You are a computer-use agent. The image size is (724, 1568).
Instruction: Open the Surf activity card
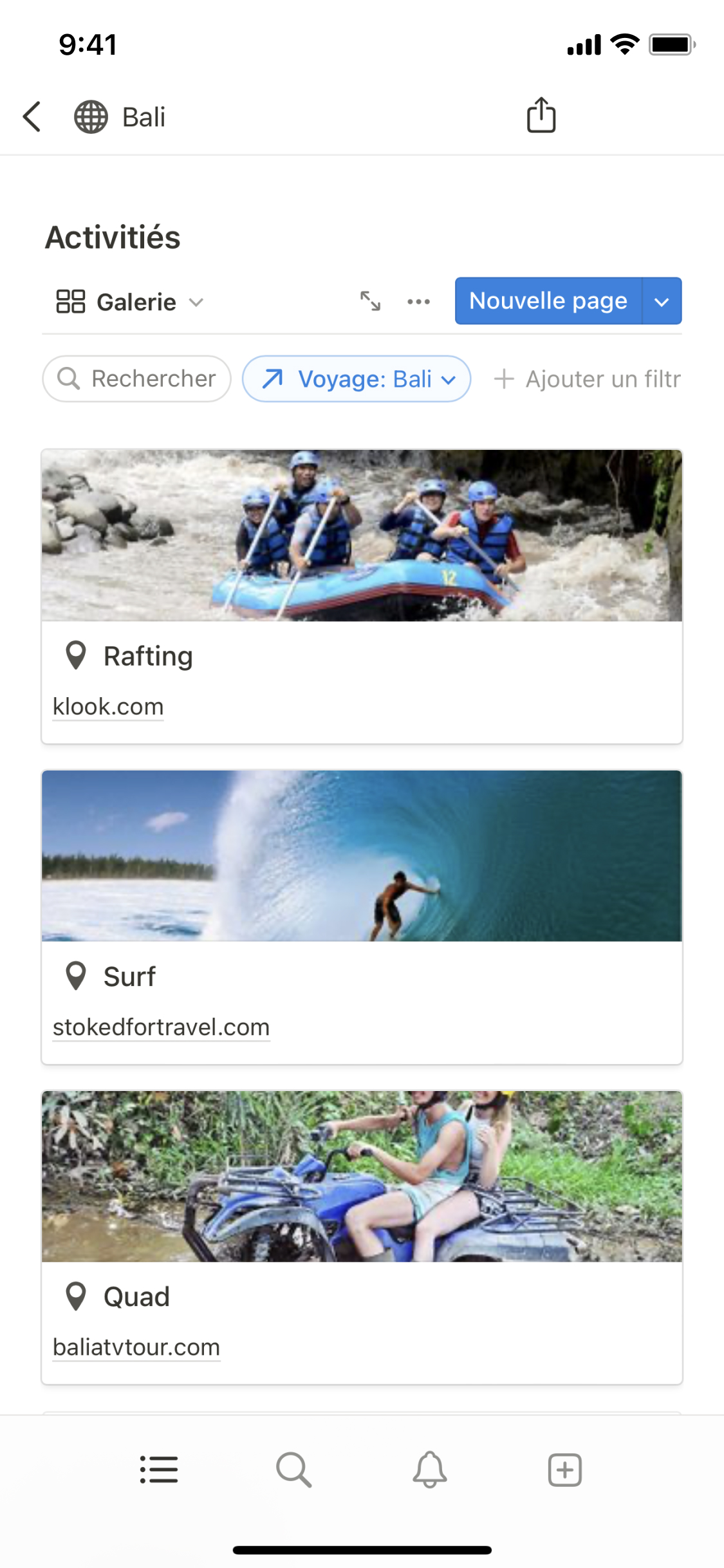pos(129,976)
